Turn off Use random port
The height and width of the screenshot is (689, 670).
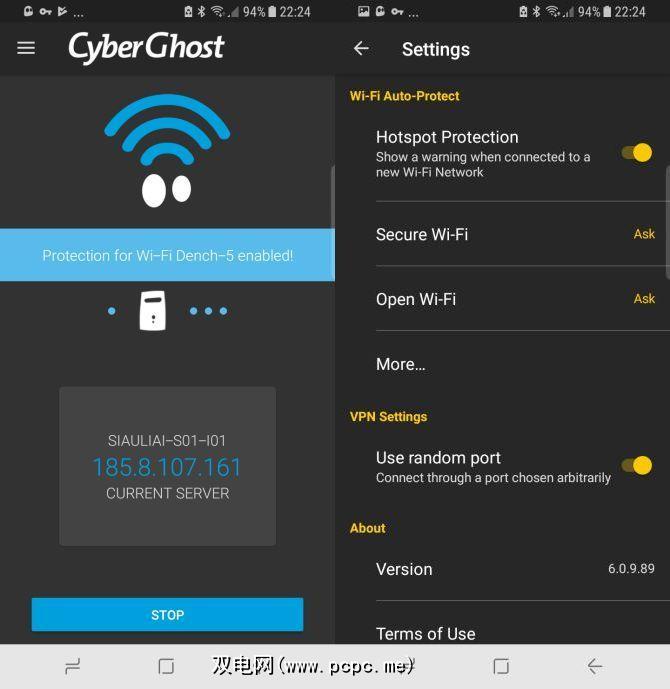pyautogui.click(x=636, y=466)
